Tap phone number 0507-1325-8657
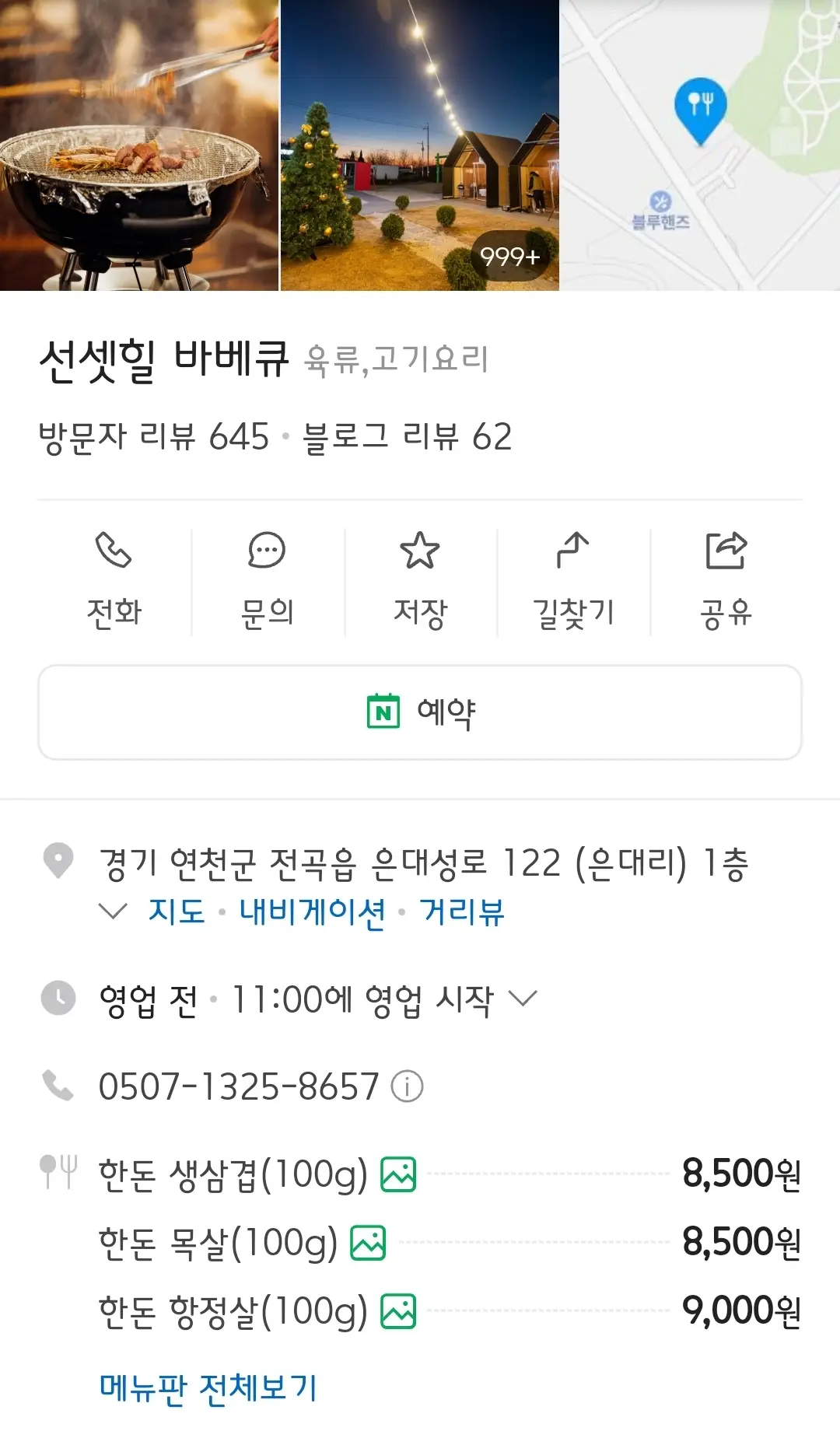This screenshot has width=840, height=1431. pyautogui.click(x=238, y=1086)
